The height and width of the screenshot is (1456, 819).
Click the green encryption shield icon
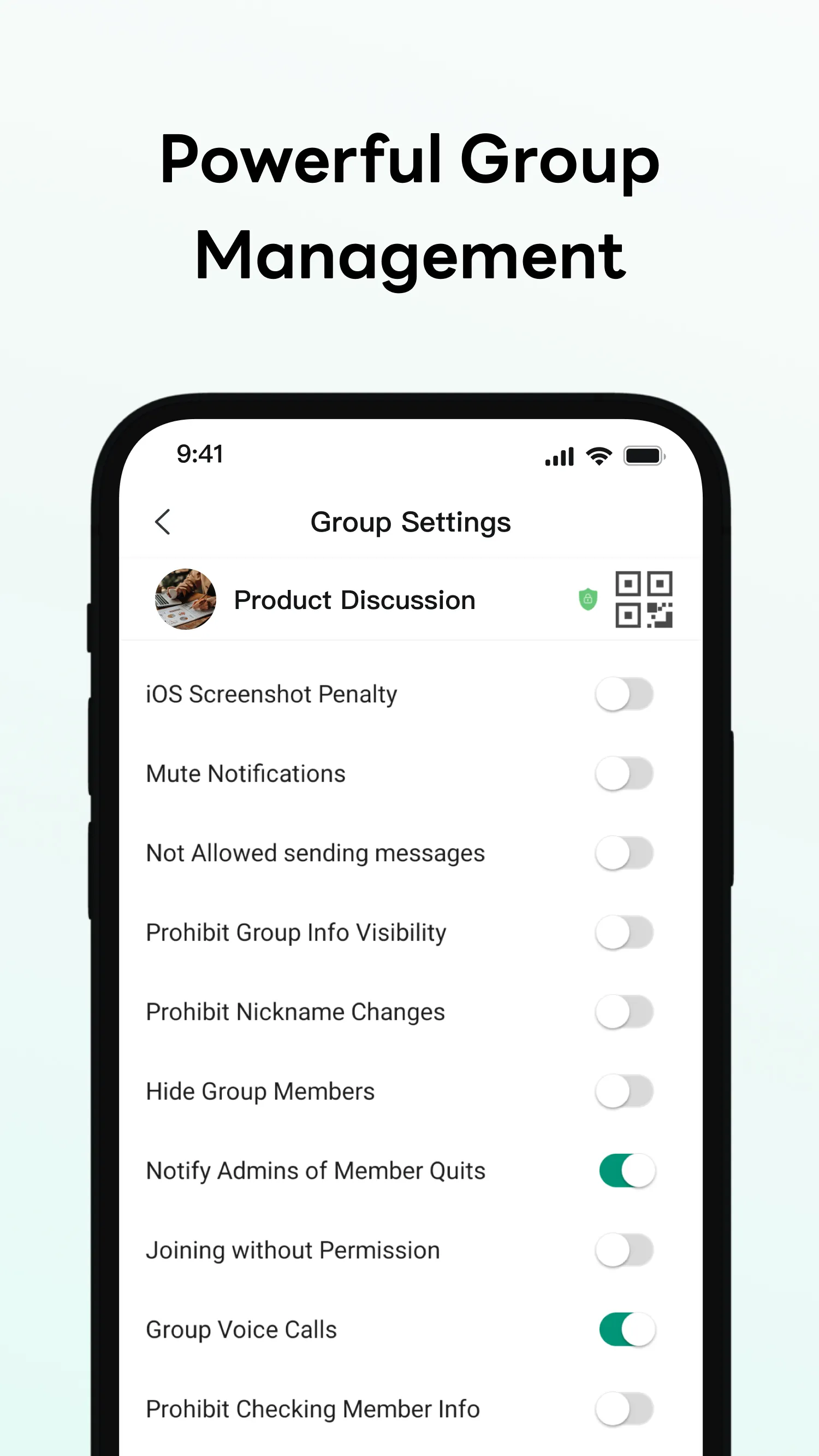pyautogui.click(x=587, y=600)
